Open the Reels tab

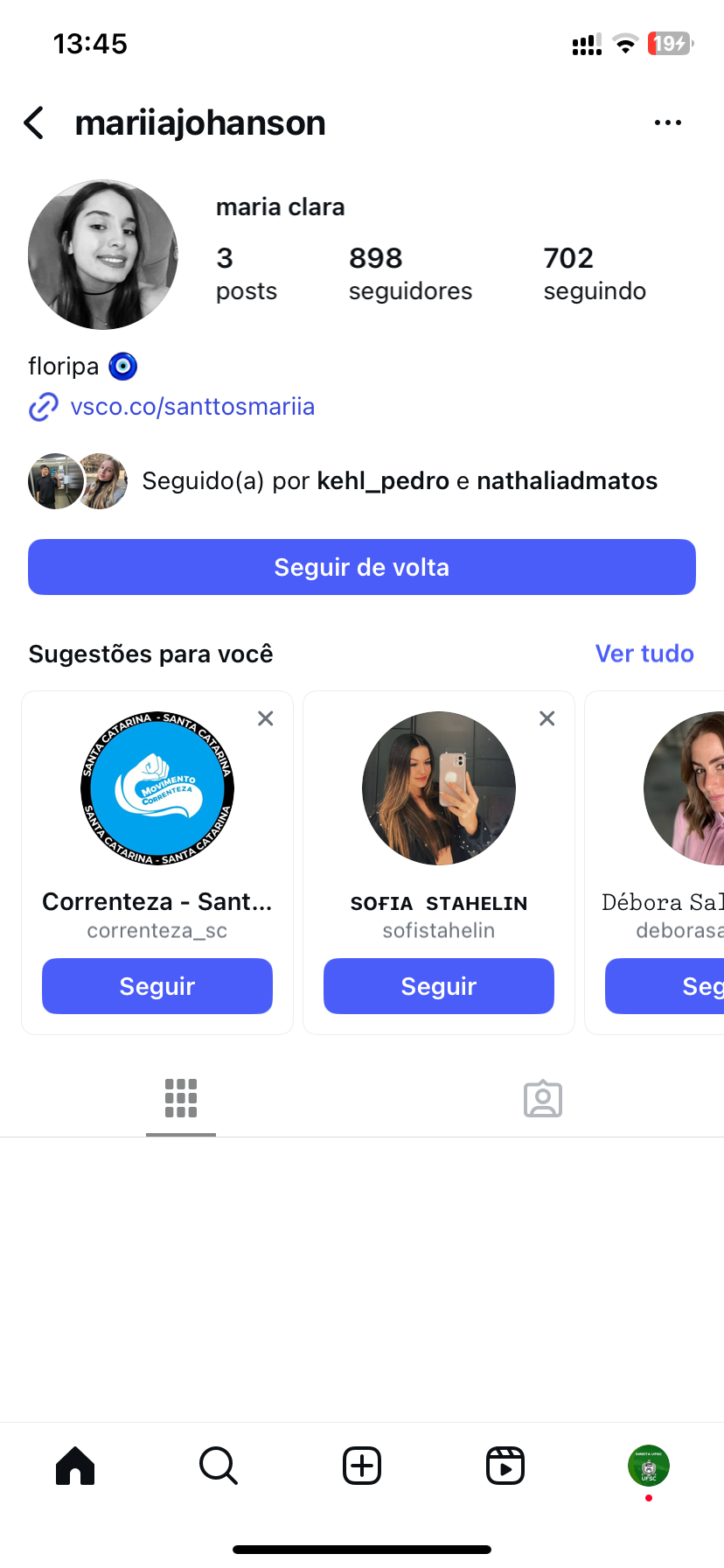505,1466
